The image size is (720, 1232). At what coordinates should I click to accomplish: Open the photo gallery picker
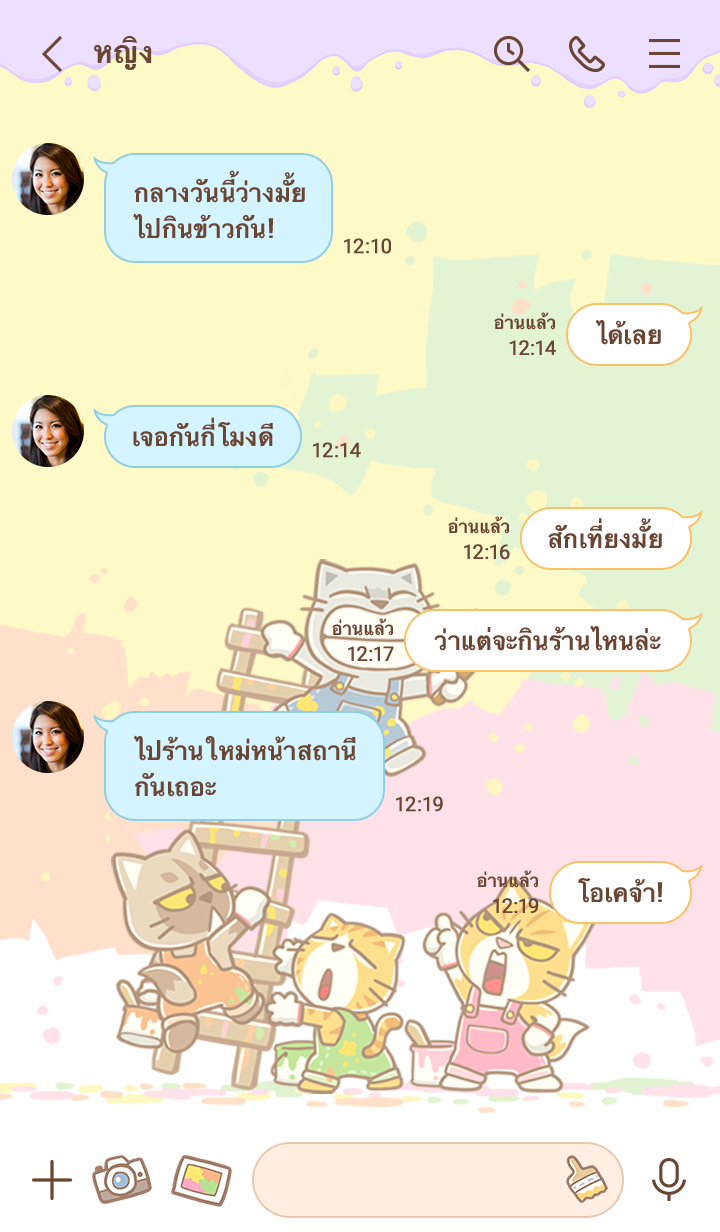(x=201, y=1180)
